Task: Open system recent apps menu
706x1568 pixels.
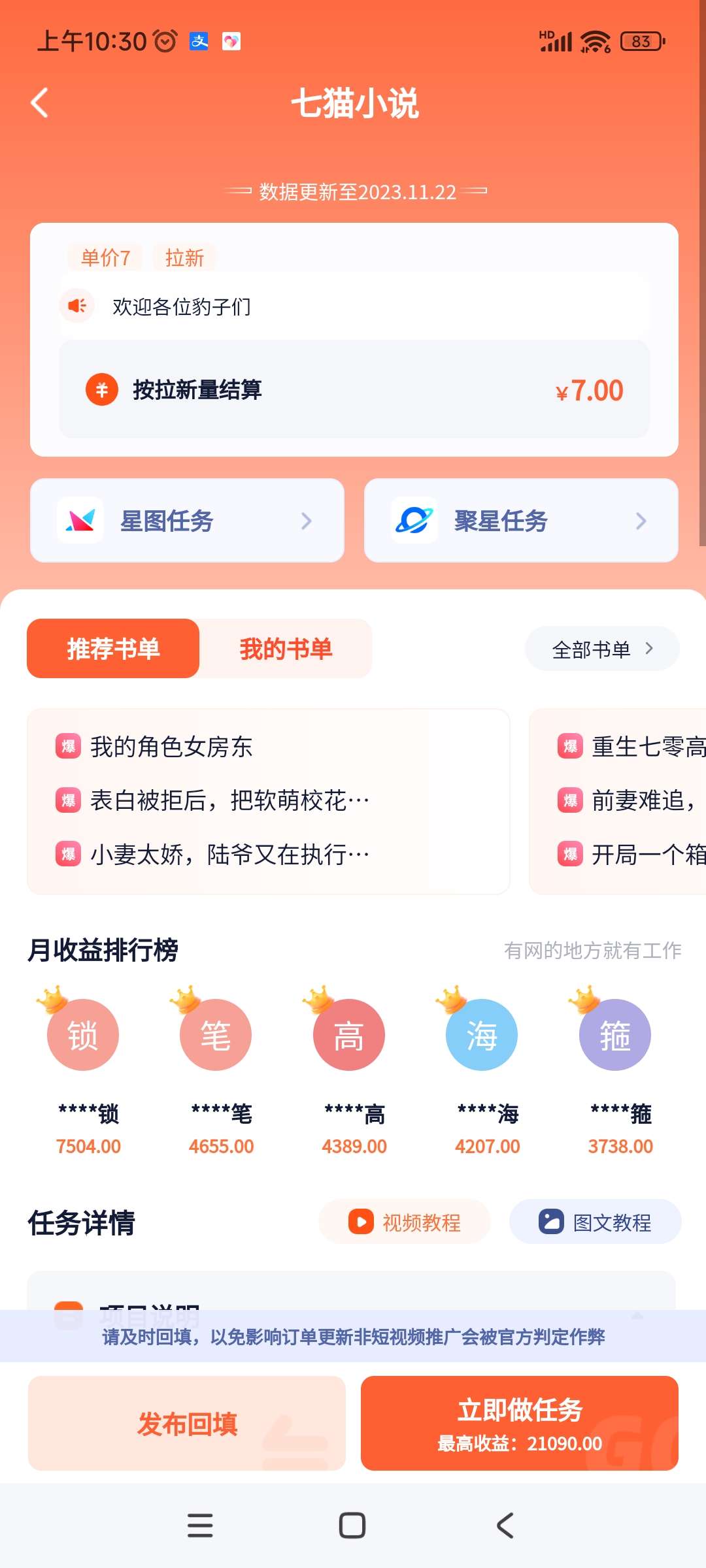Action: pyautogui.click(x=200, y=1526)
